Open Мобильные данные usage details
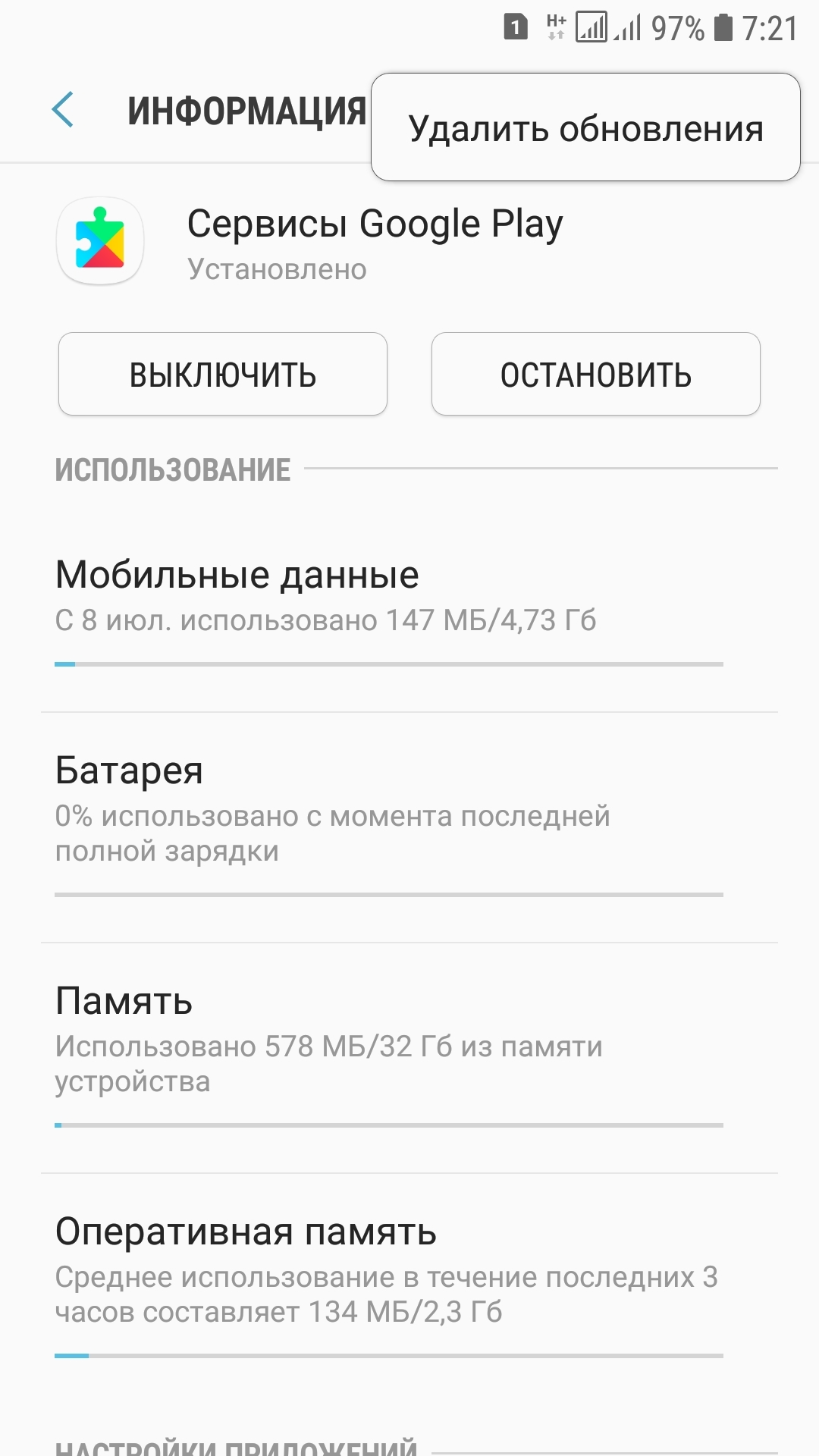Image resolution: width=819 pixels, height=1456 pixels. point(409,607)
